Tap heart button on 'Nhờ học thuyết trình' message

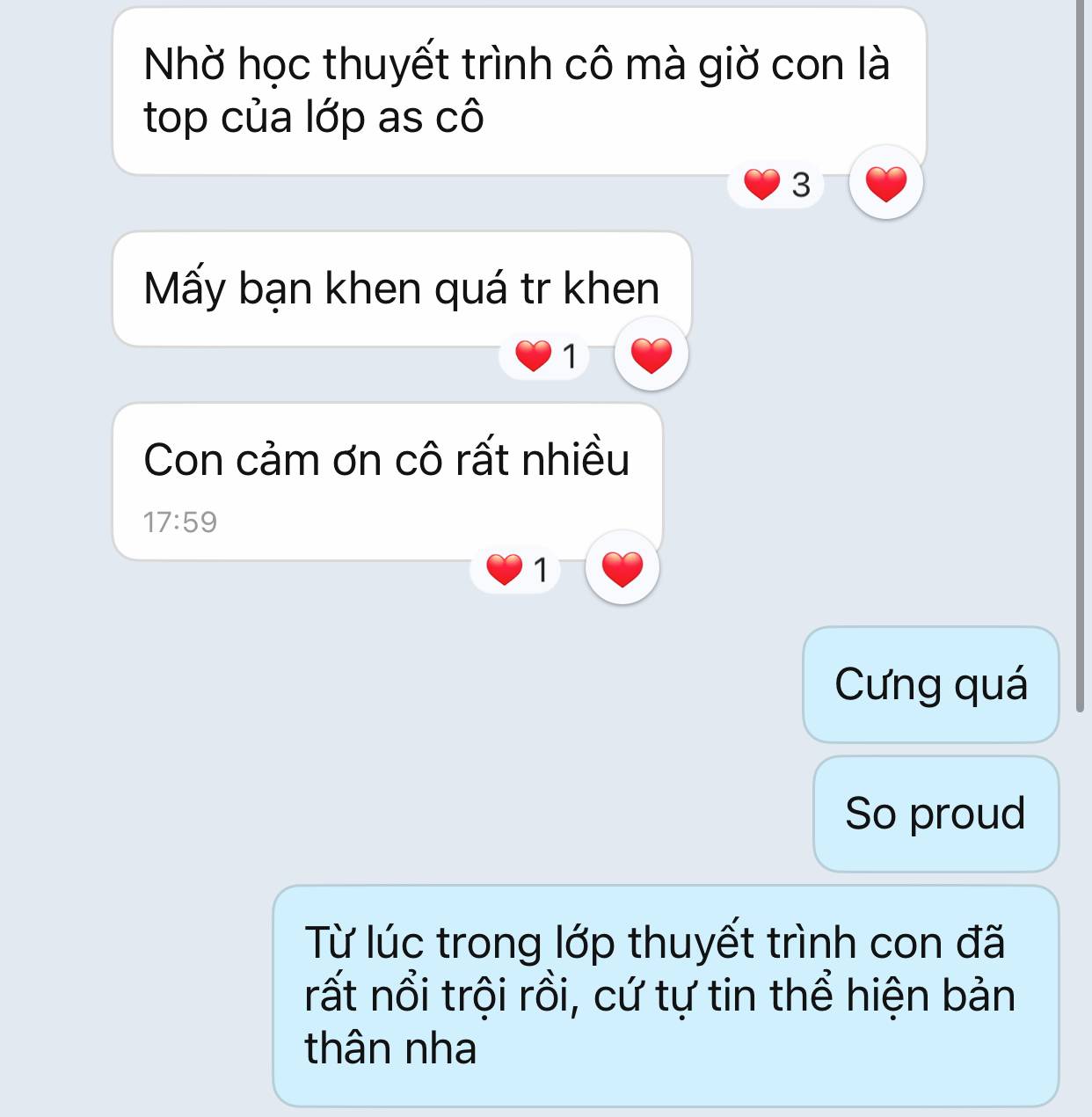(x=885, y=184)
